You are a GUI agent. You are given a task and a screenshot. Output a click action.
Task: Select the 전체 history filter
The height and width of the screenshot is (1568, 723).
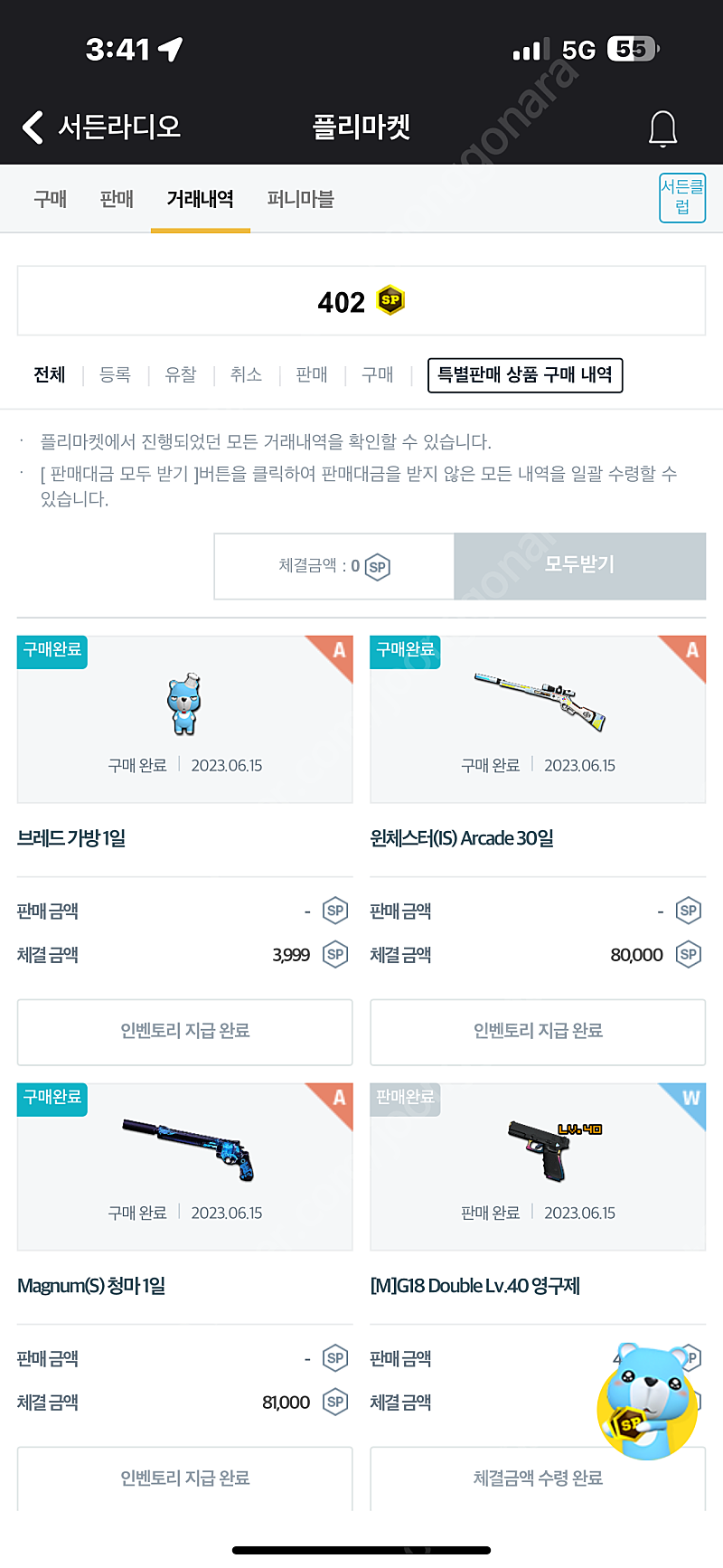click(50, 374)
